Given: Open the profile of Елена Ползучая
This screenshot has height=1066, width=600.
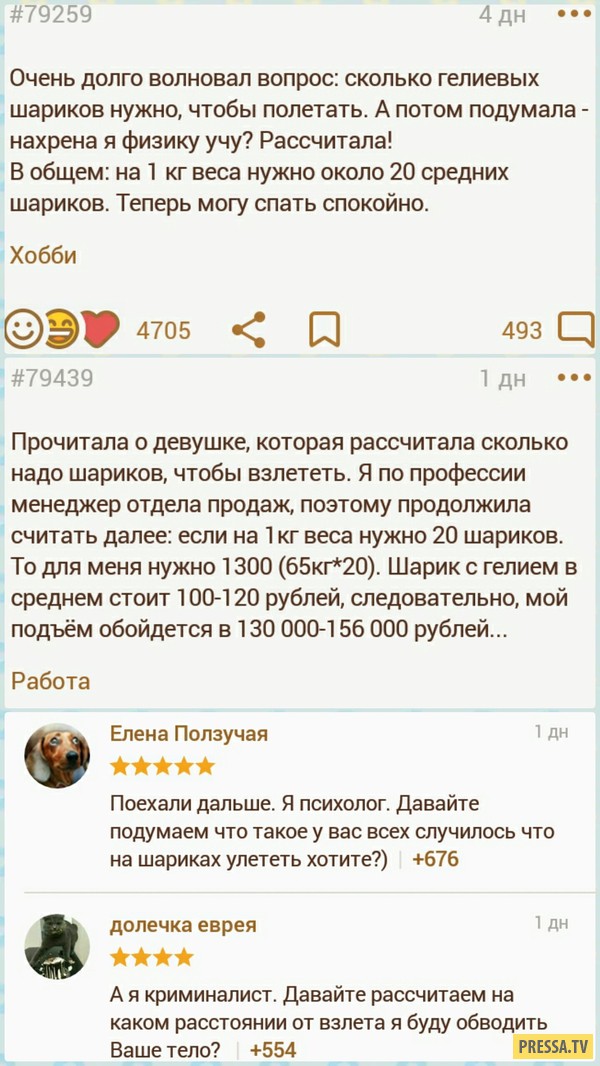Looking at the screenshot, I should click(188, 734).
